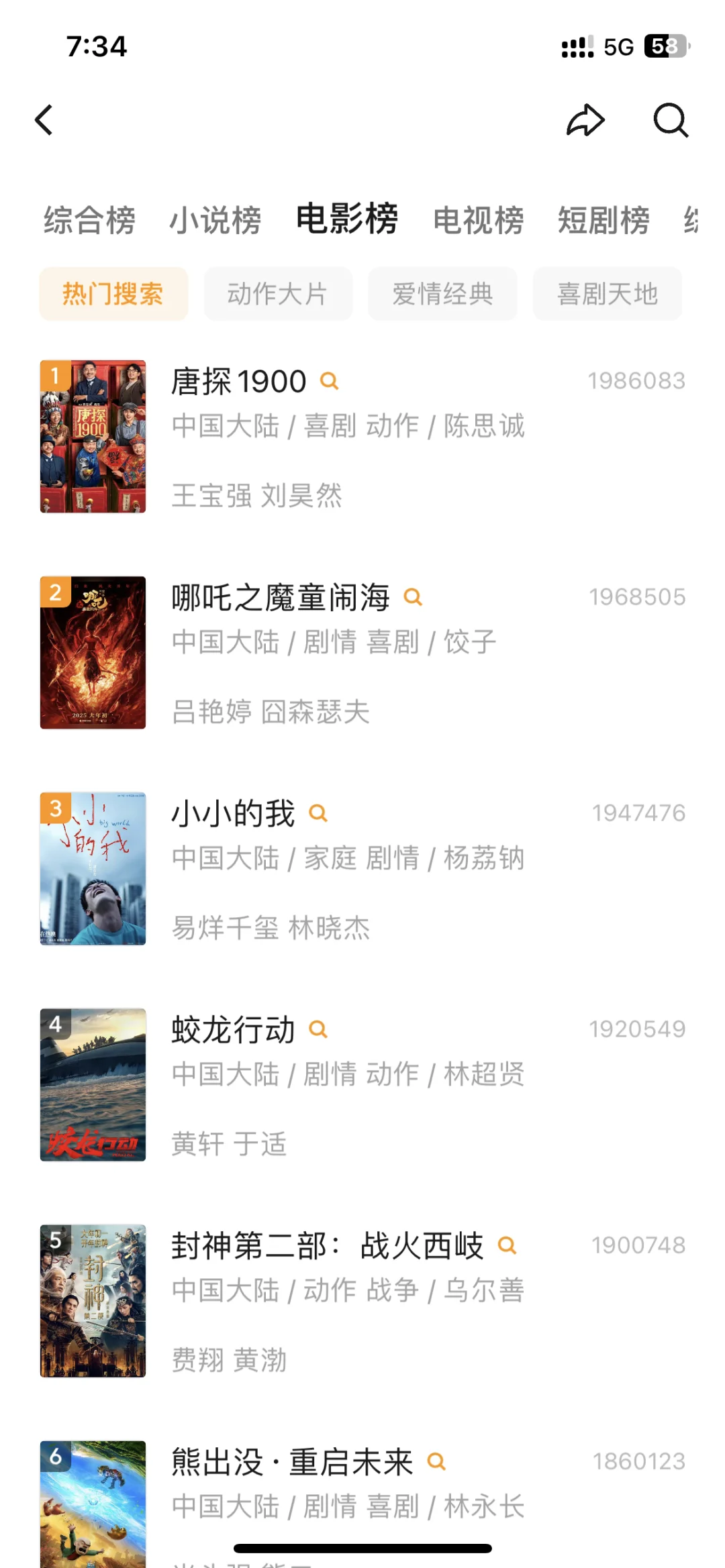The image size is (725, 1568).
Task: Tap the search icon beside 蛟龙行动
Action: (x=318, y=1029)
